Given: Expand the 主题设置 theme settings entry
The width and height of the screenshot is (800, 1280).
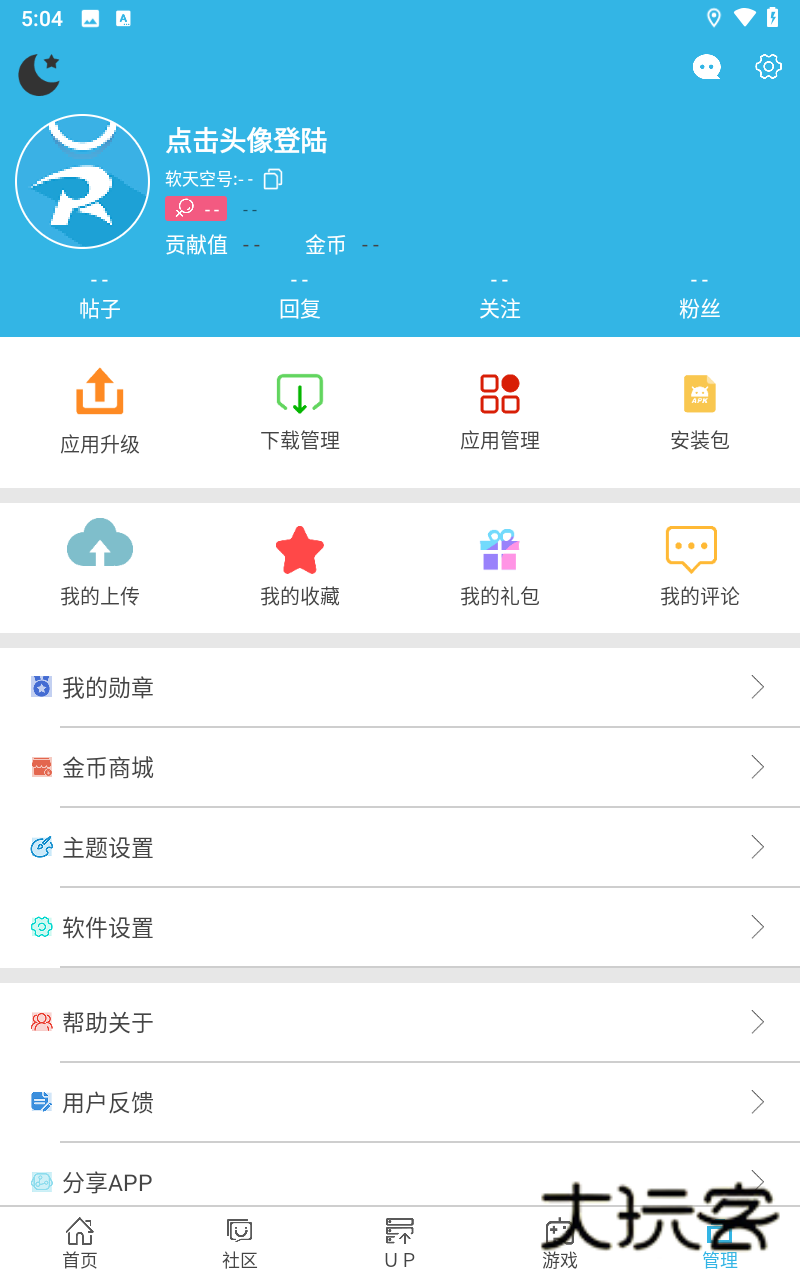Looking at the screenshot, I should [400, 847].
